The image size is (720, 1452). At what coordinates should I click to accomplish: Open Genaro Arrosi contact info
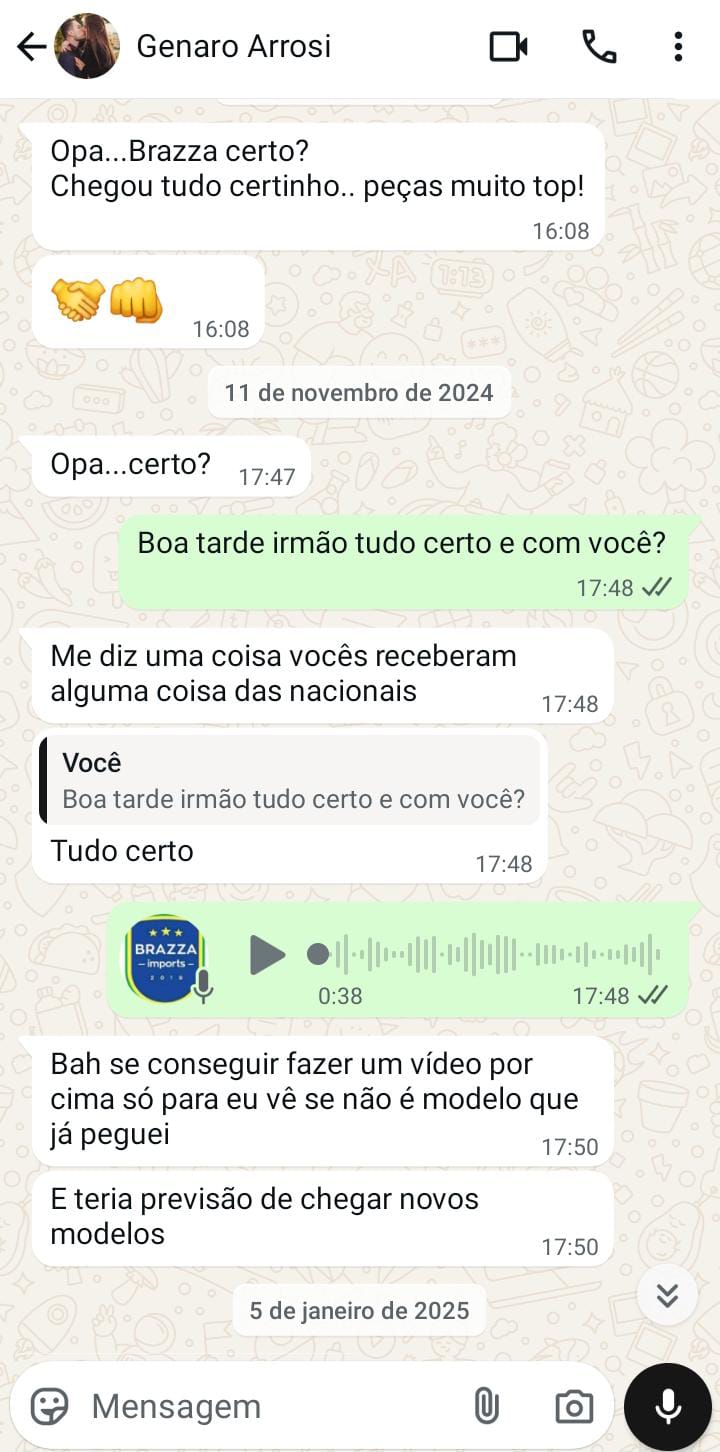(233, 46)
